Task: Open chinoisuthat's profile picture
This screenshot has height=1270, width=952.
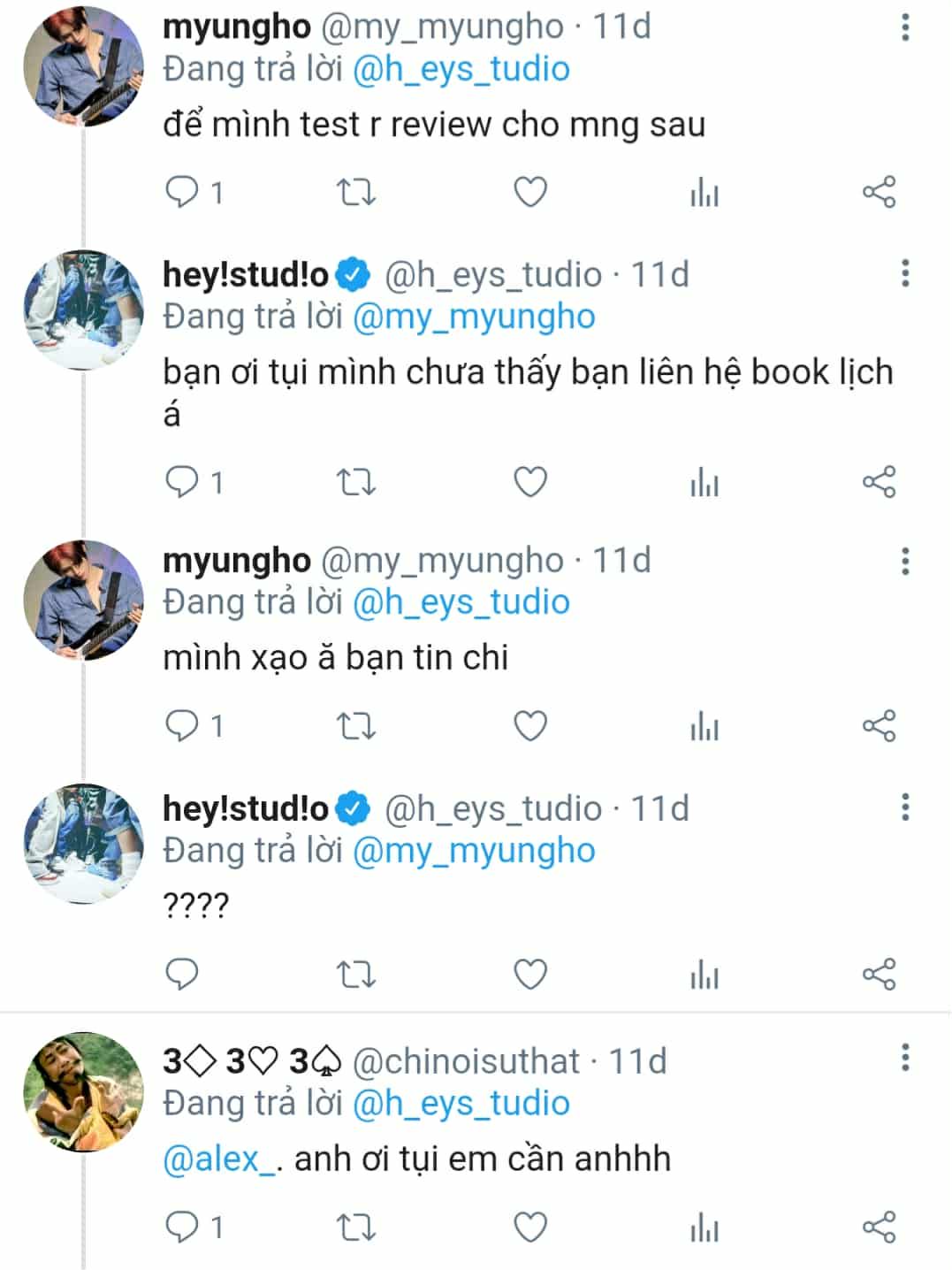Action: [x=83, y=1091]
